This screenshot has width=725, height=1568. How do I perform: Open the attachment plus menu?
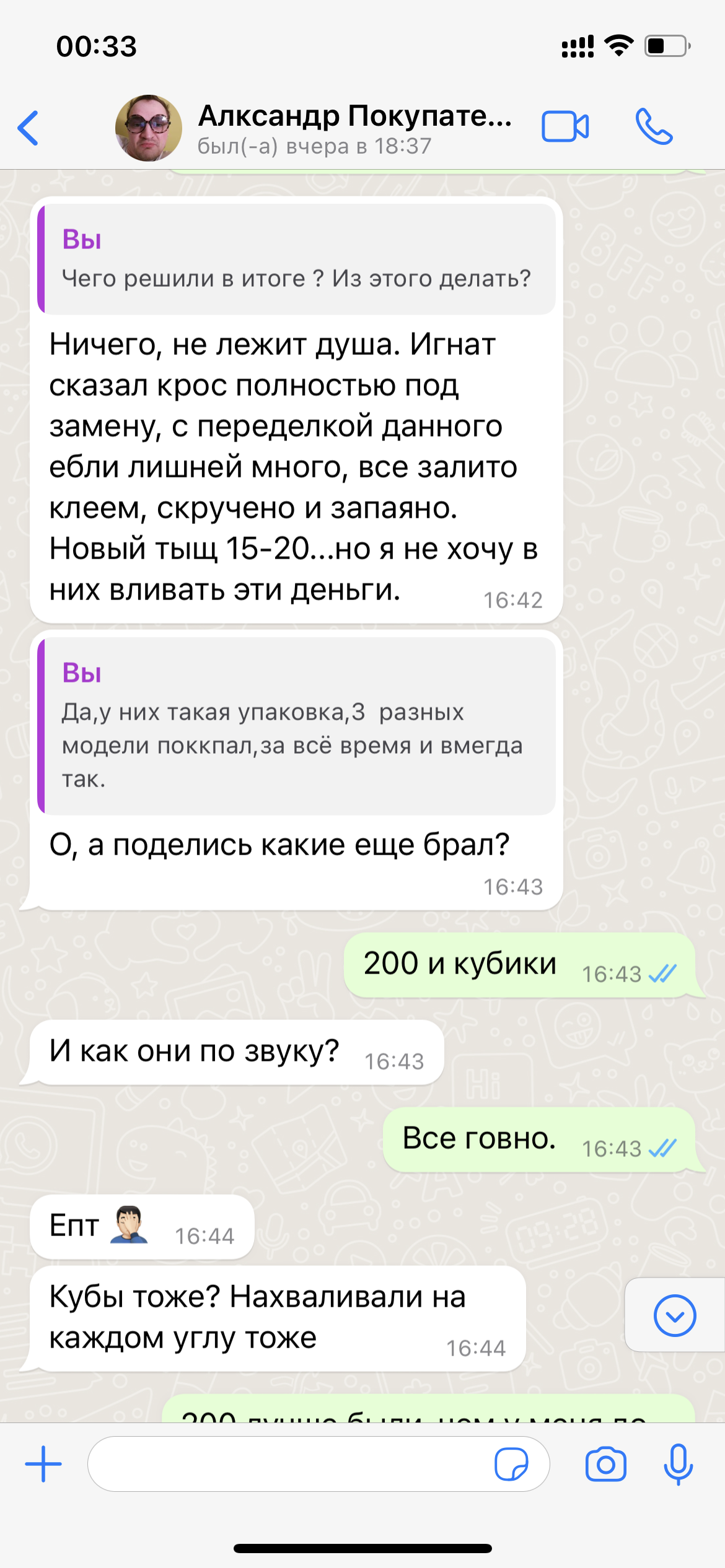click(x=43, y=1464)
